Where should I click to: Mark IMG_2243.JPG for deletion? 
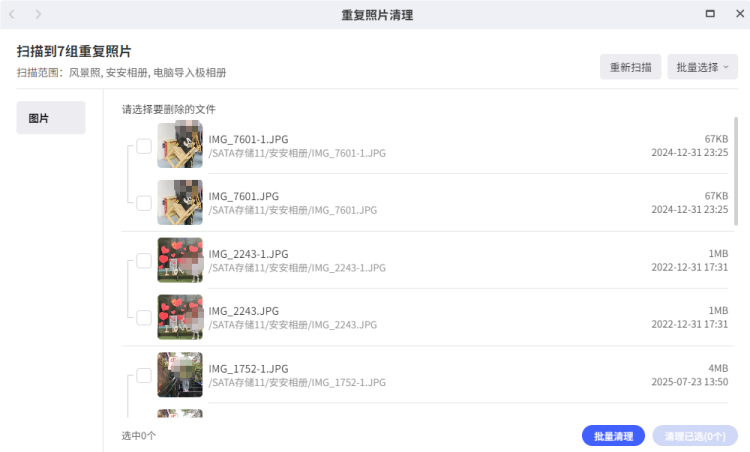pyautogui.click(x=144, y=318)
